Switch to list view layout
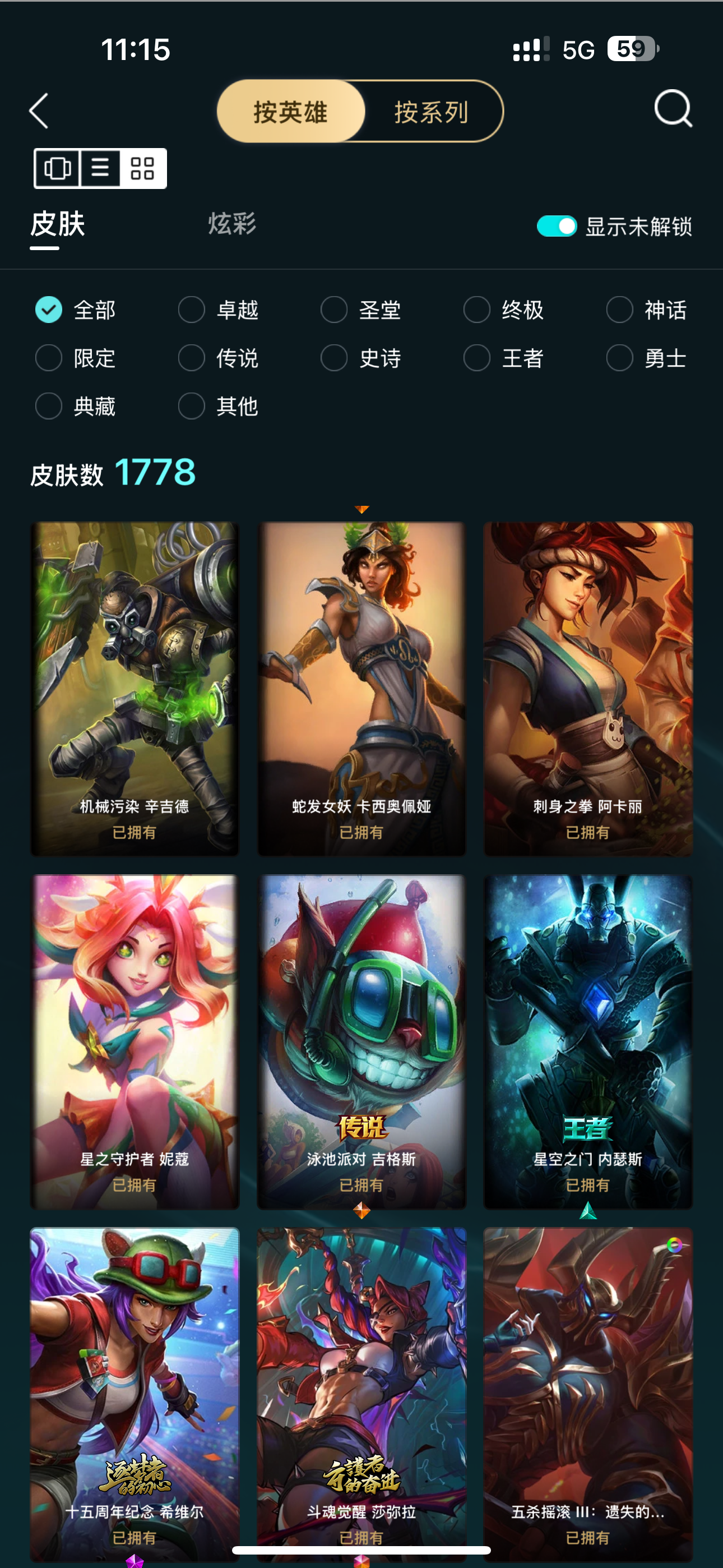The height and width of the screenshot is (1568, 723). coord(100,168)
